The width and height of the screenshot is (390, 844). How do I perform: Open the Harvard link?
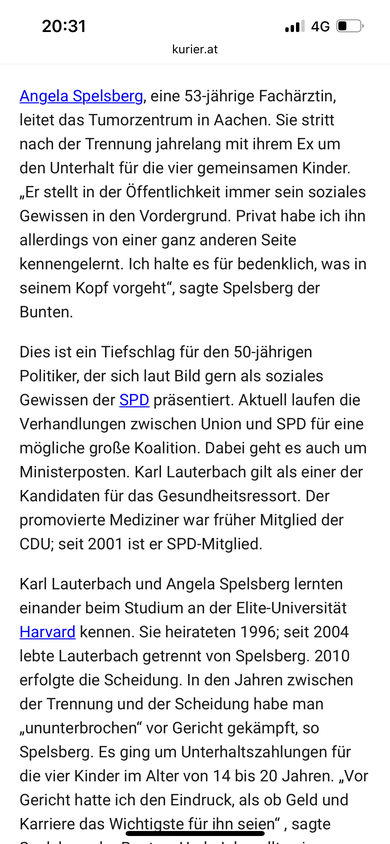(47, 631)
